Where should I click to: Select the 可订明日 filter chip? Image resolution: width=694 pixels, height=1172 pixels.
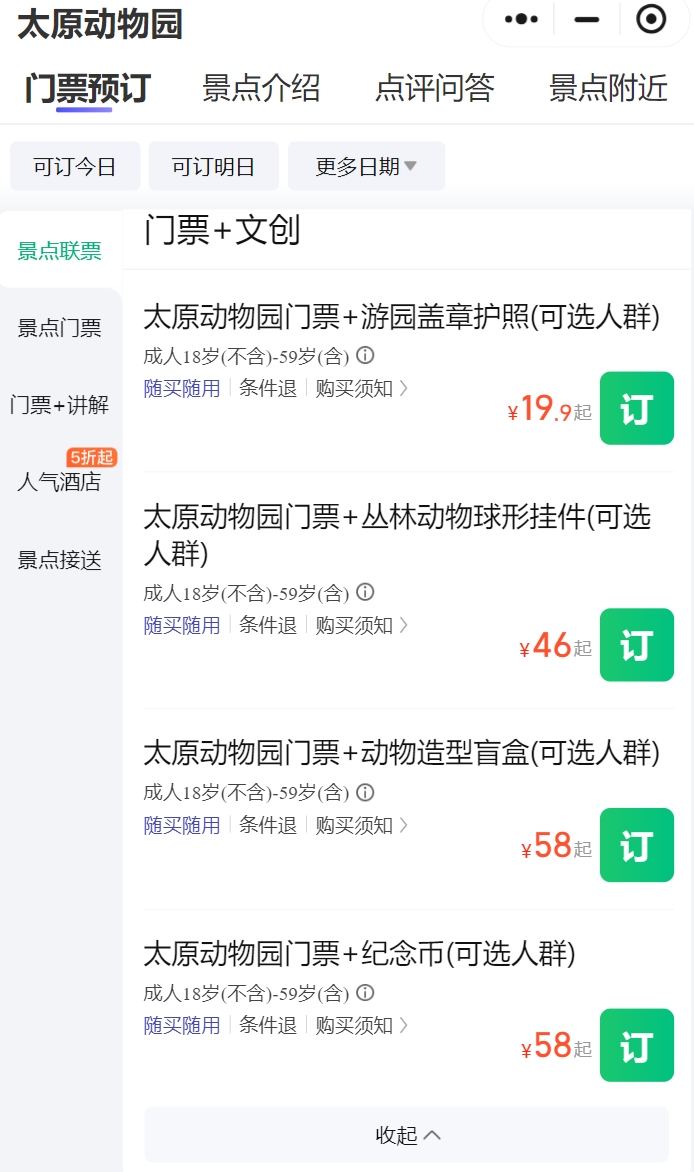pos(214,166)
